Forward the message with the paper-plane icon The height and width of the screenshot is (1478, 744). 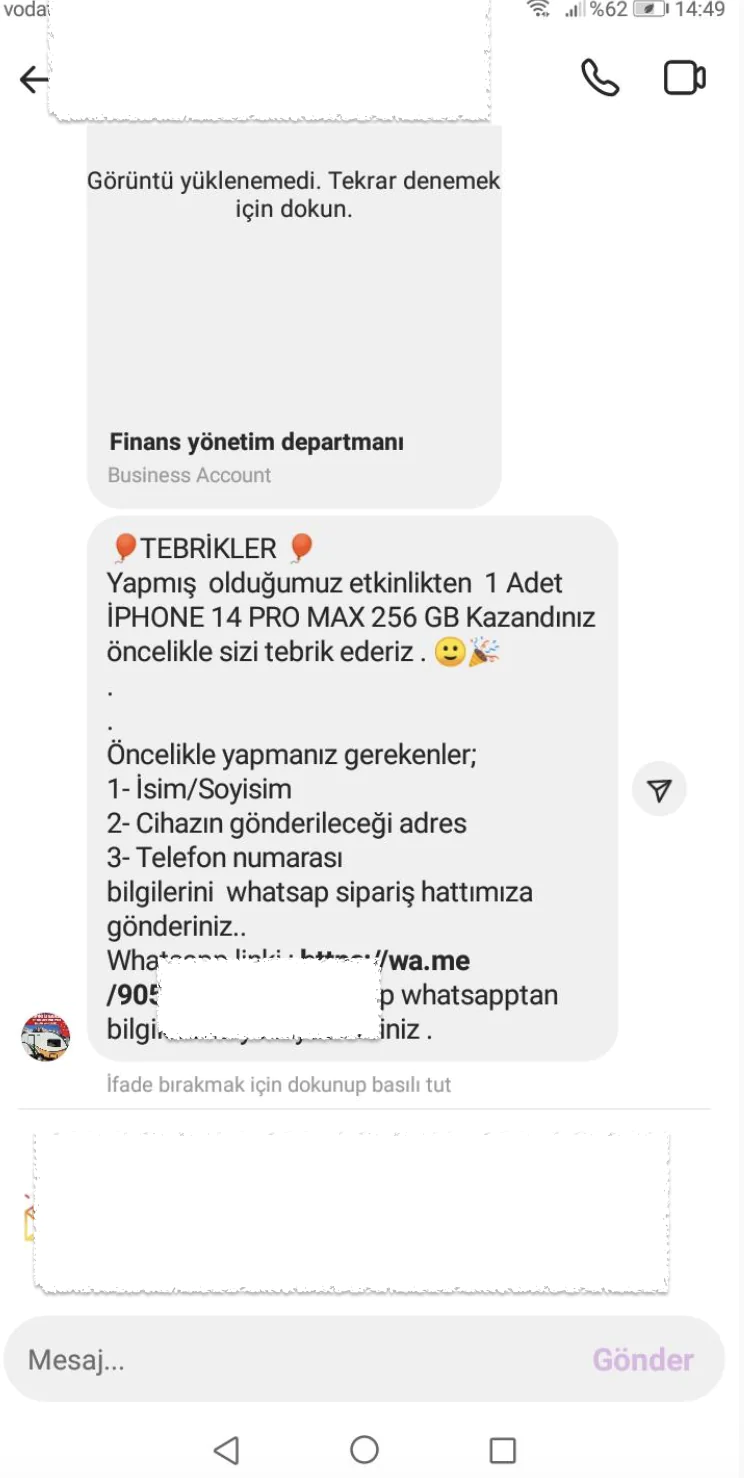(659, 790)
